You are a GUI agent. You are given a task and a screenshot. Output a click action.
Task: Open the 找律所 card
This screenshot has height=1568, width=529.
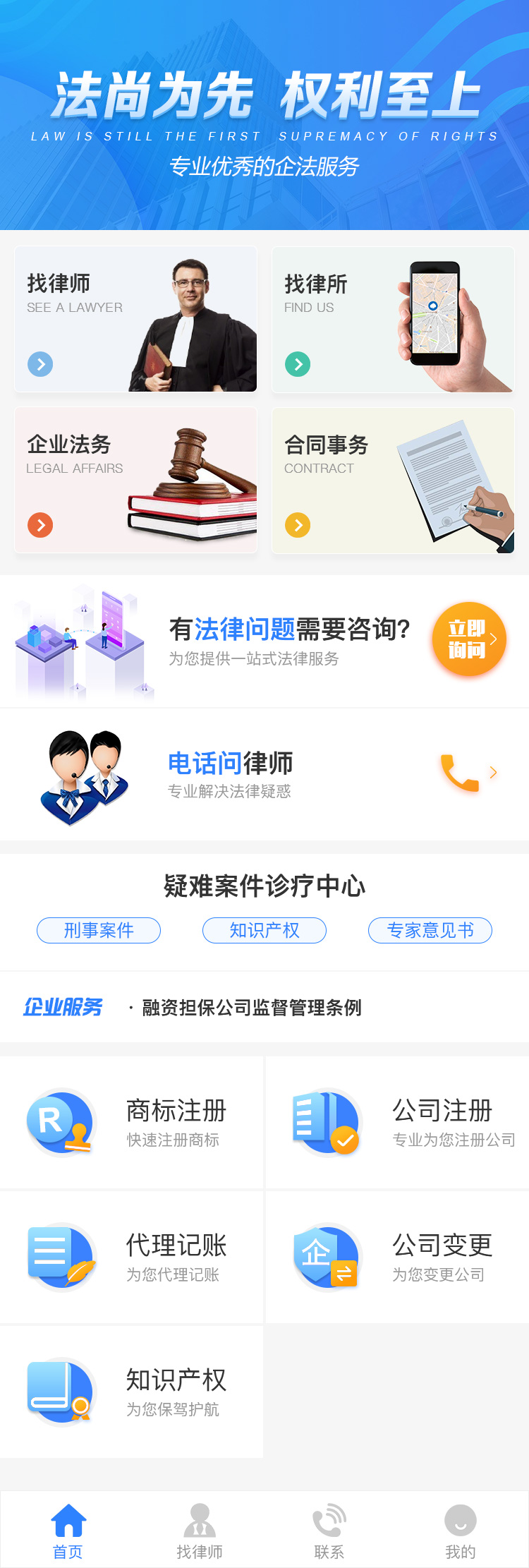click(393, 319)
